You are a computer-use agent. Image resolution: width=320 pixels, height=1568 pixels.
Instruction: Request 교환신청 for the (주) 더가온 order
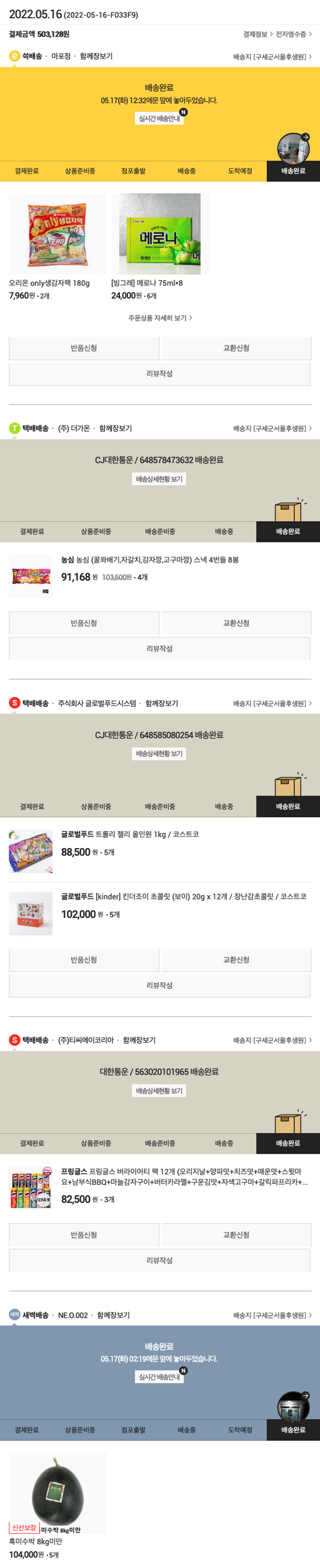pyautogui.click(x=236, y=623)
